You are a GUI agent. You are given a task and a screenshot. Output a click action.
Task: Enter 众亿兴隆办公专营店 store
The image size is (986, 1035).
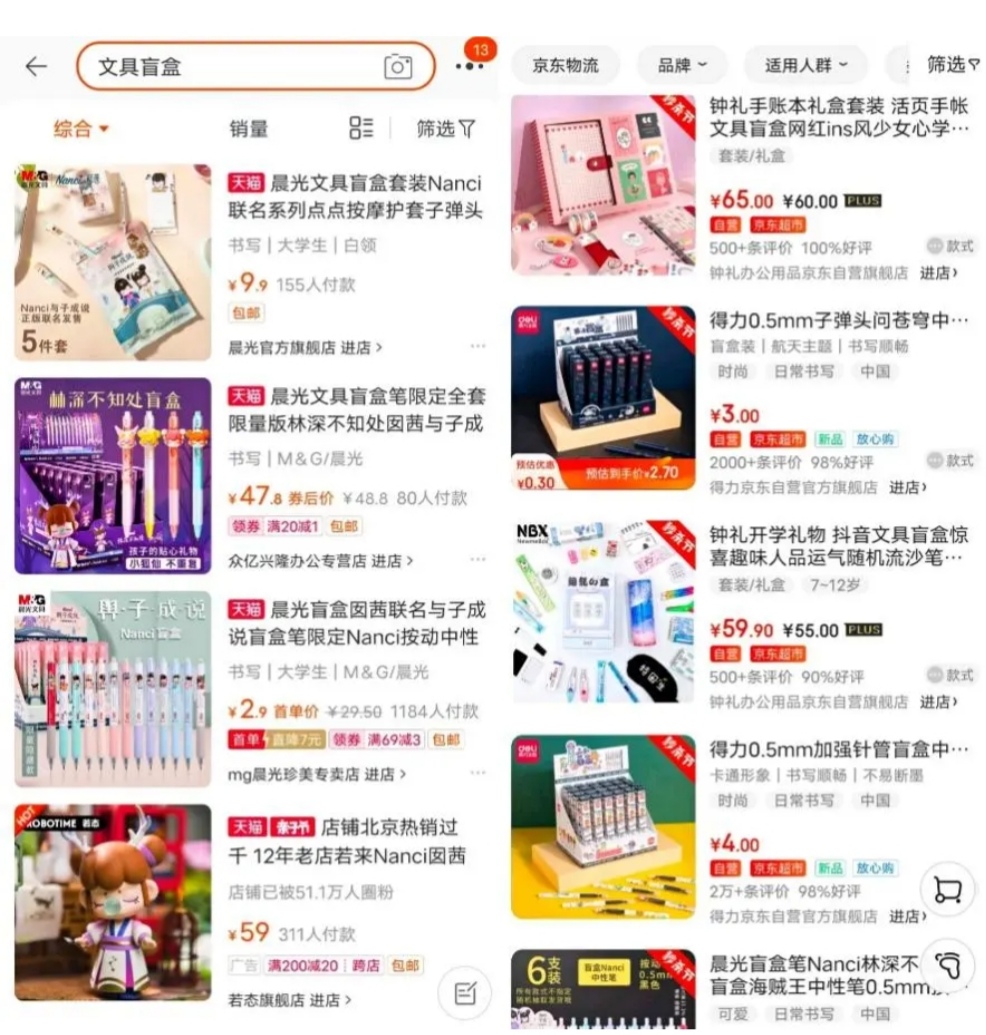tap(321, 561)
